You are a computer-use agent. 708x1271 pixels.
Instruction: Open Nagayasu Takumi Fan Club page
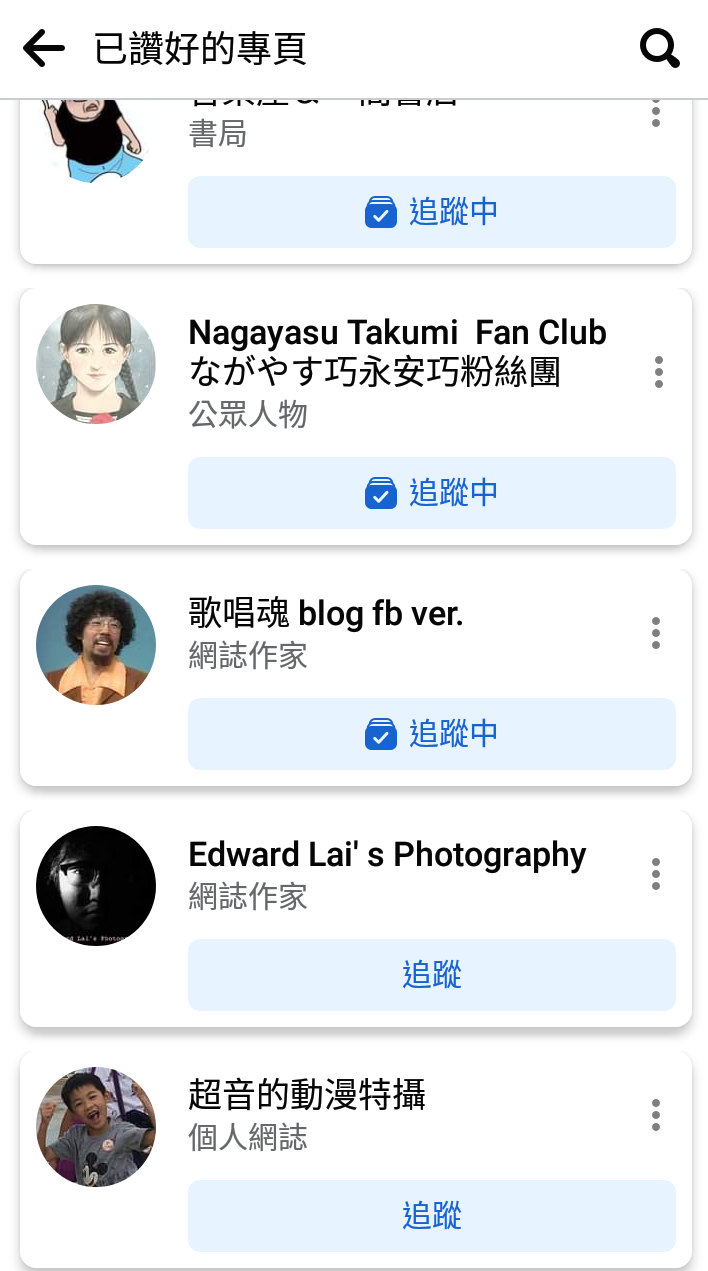tap(397, 352)
